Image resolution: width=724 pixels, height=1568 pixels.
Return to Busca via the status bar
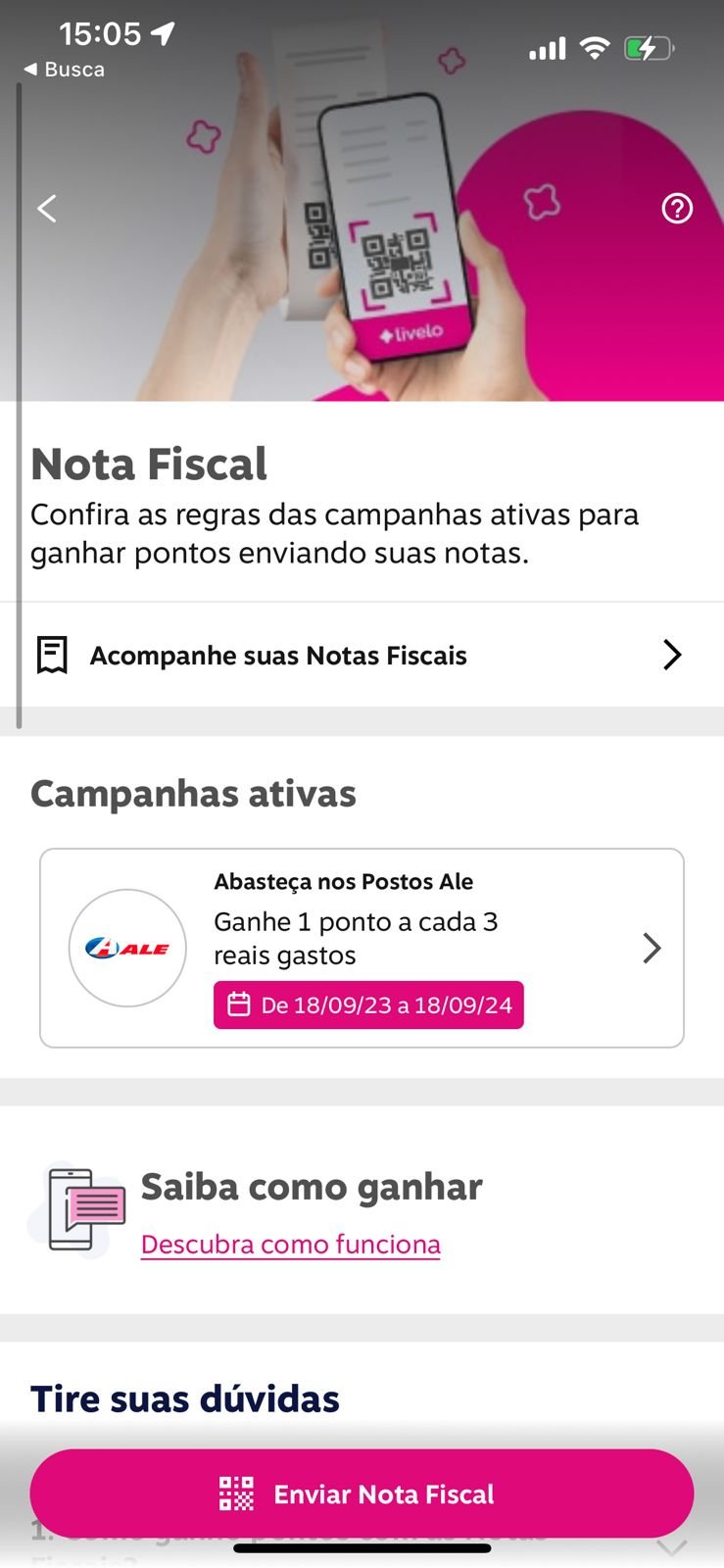coord(65,70)
